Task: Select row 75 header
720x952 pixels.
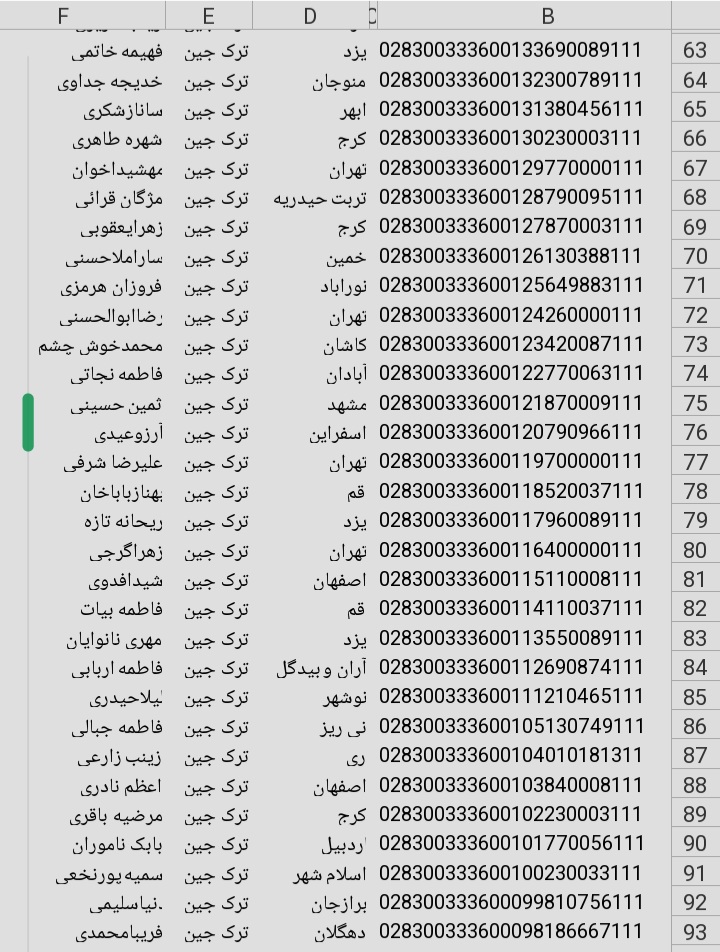Action: (695, 404)
